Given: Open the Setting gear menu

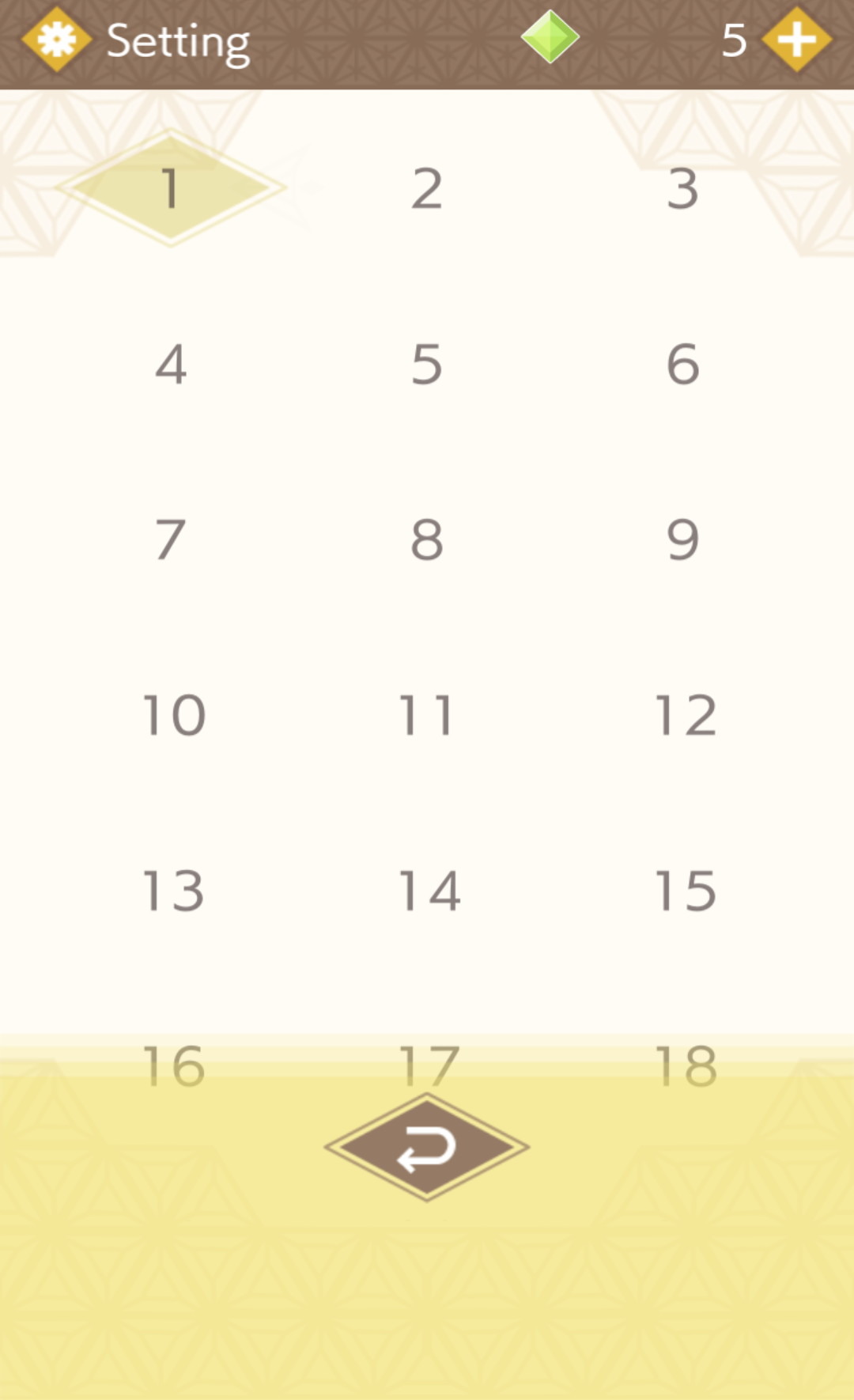Looking at the screenshot, I should pos(57,40).
